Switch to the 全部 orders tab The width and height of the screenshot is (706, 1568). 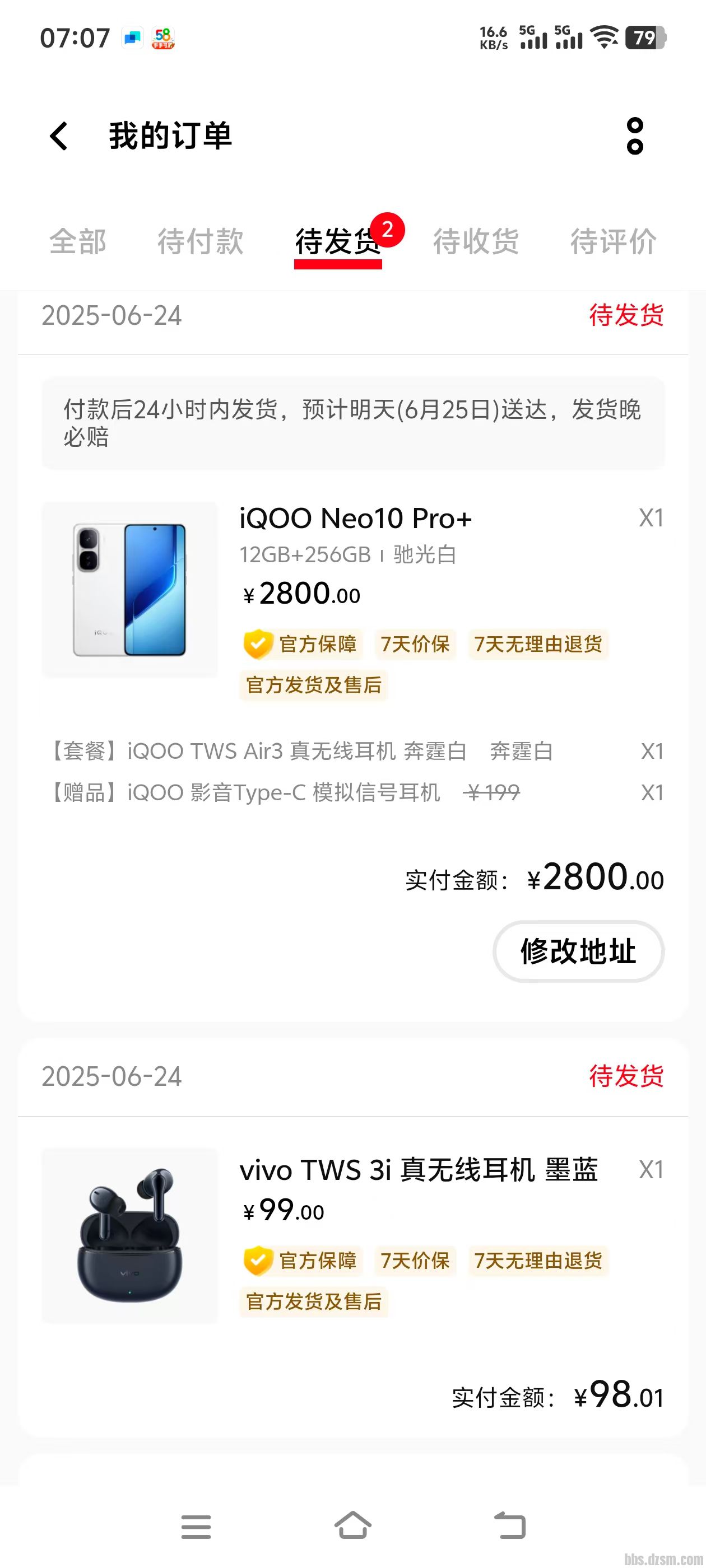pyautogui.click(x=77, y=242)
